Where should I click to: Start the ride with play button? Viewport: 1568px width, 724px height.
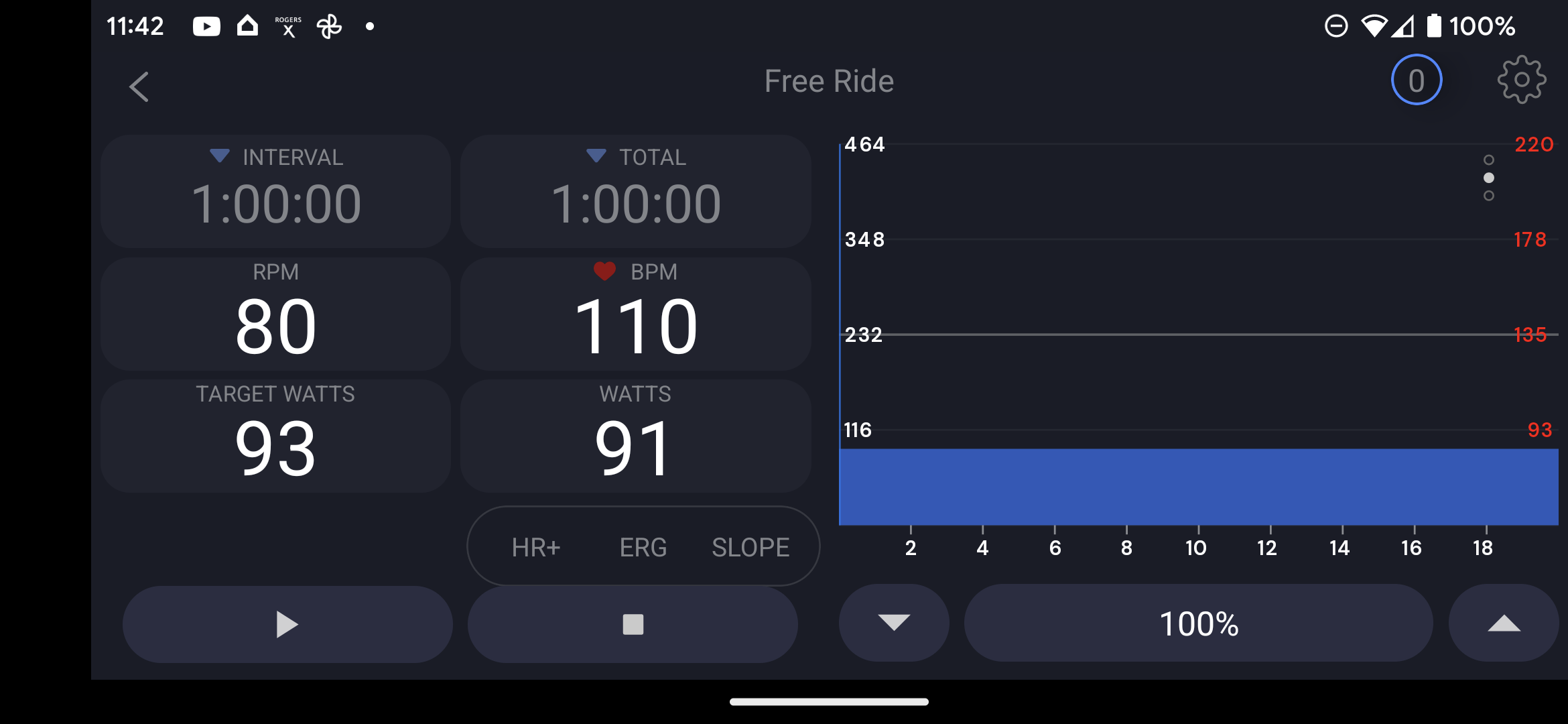pos(287,624)
